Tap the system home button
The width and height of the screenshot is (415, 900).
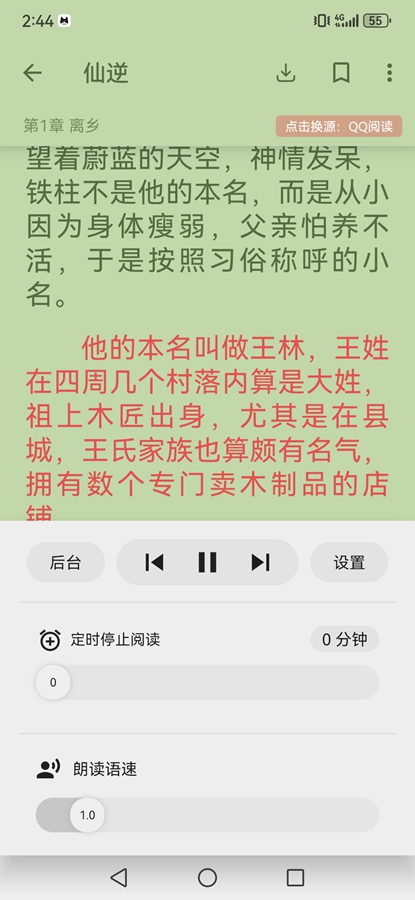pos(207,877)
